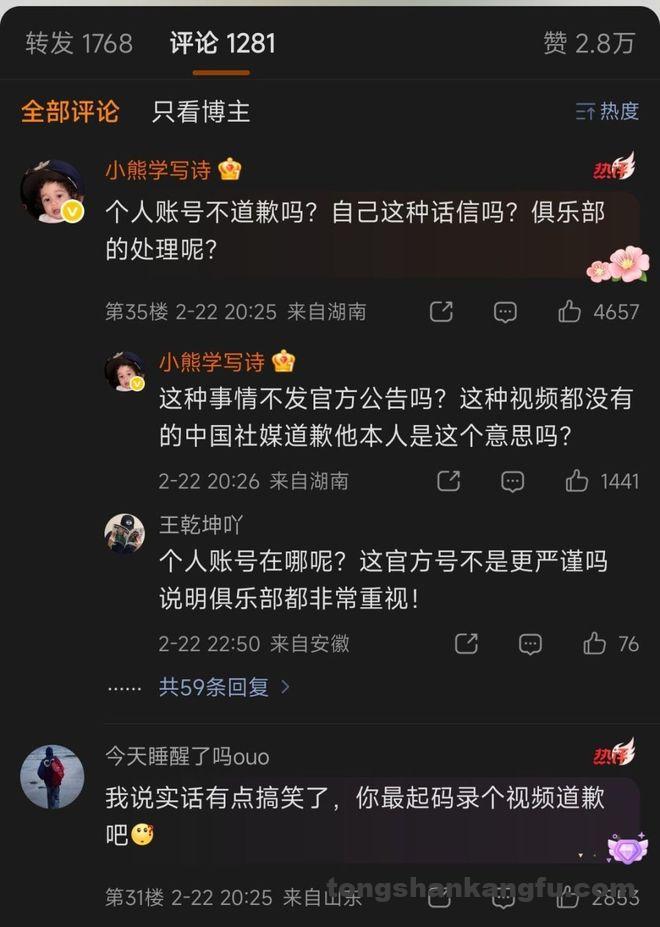
Task: Change comment sorting via 热度
Action: (x=607, y=111)
